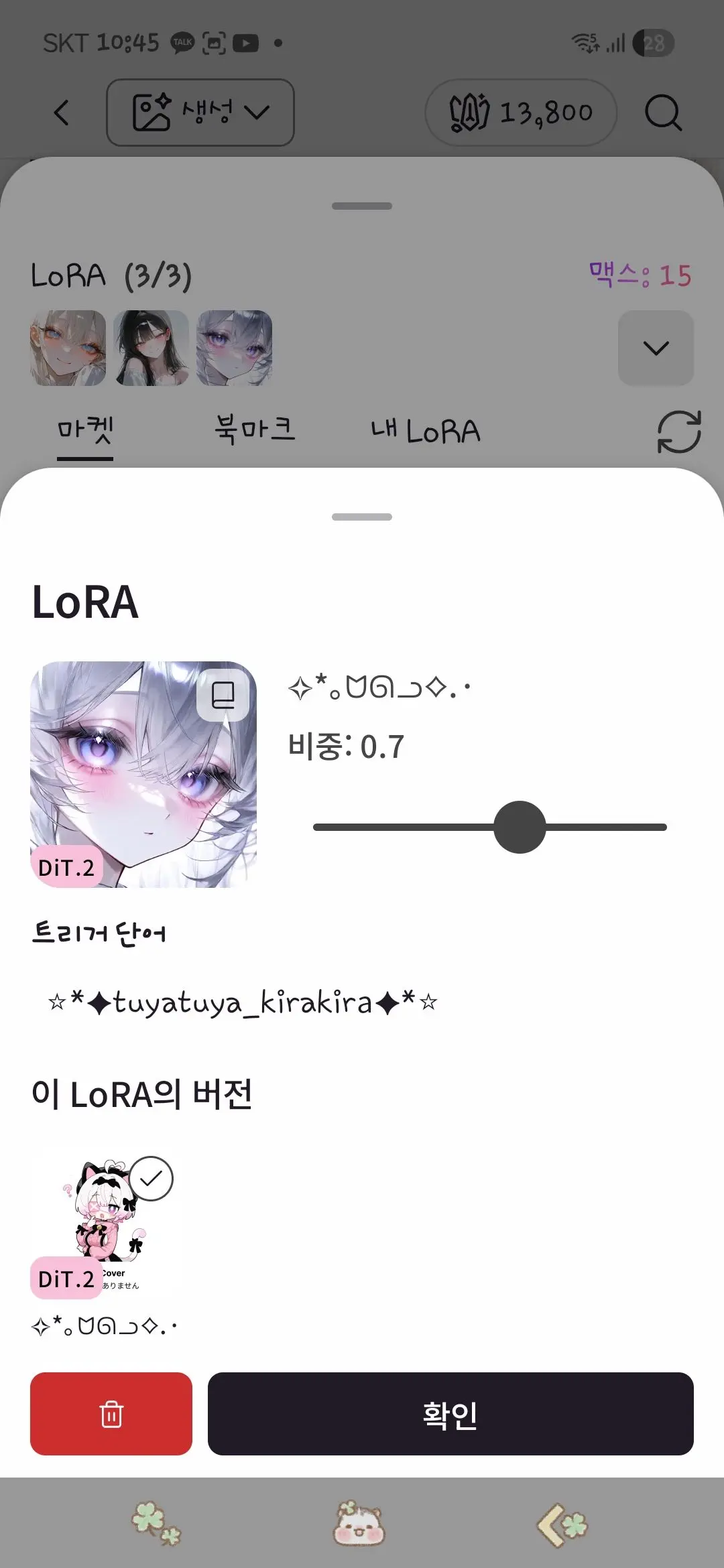Screen dimensions: 724x1568
Task: Open the 생성 dropdown
Action: coord(200,113)
